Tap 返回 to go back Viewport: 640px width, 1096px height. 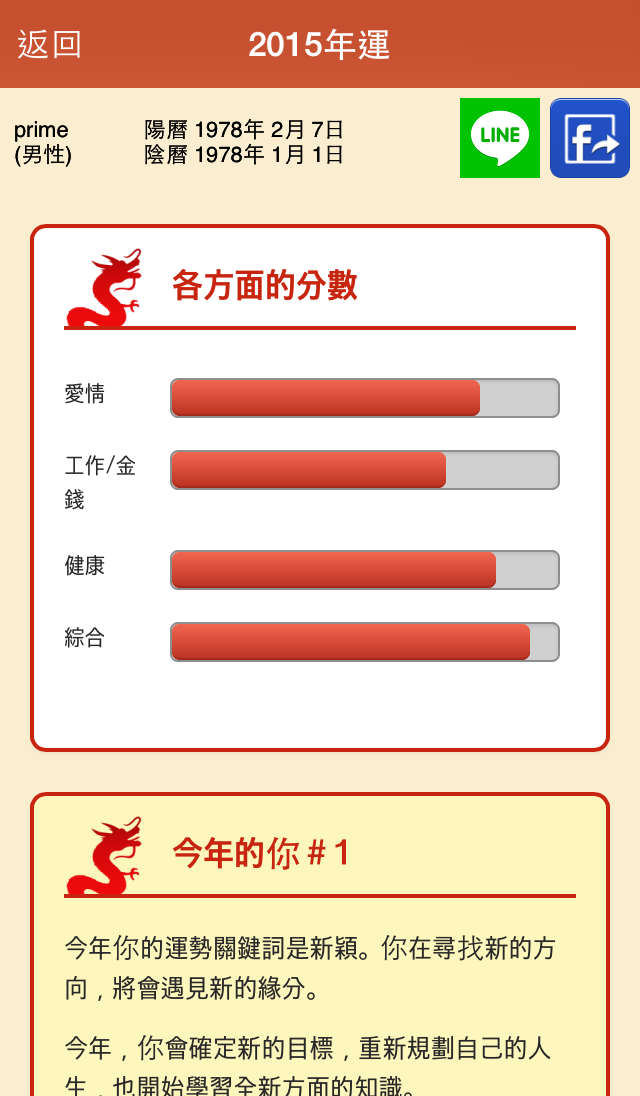click(49, 45)
